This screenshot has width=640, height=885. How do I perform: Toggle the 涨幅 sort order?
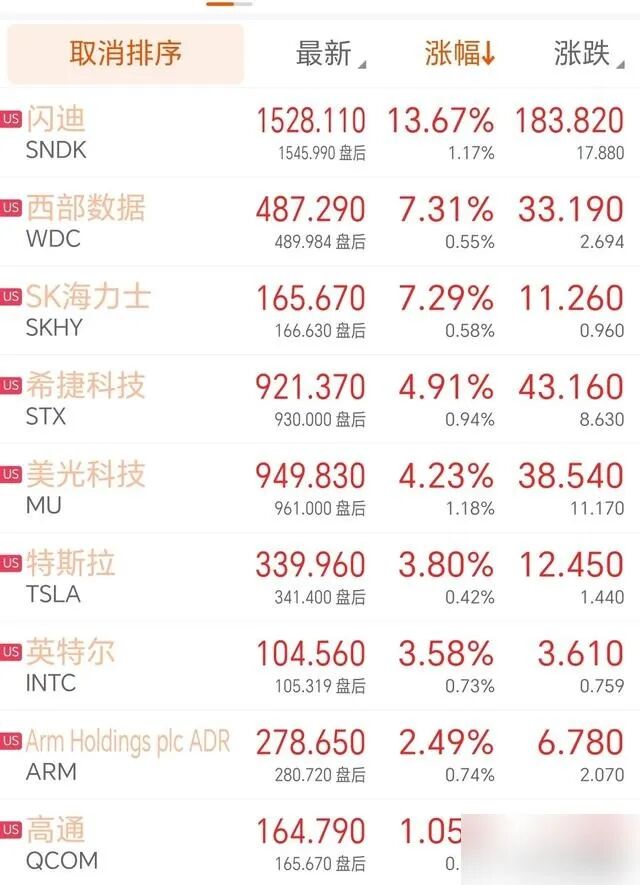459,54
